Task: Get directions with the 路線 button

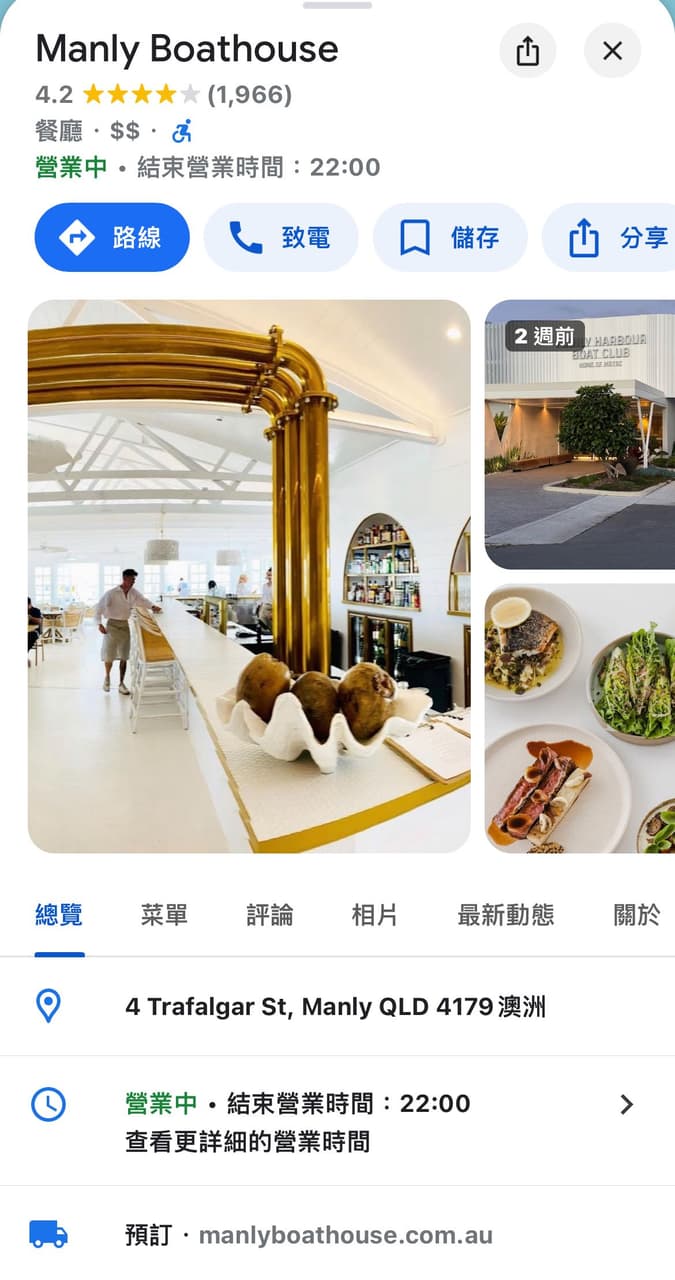Action: (x=112, y=238)
